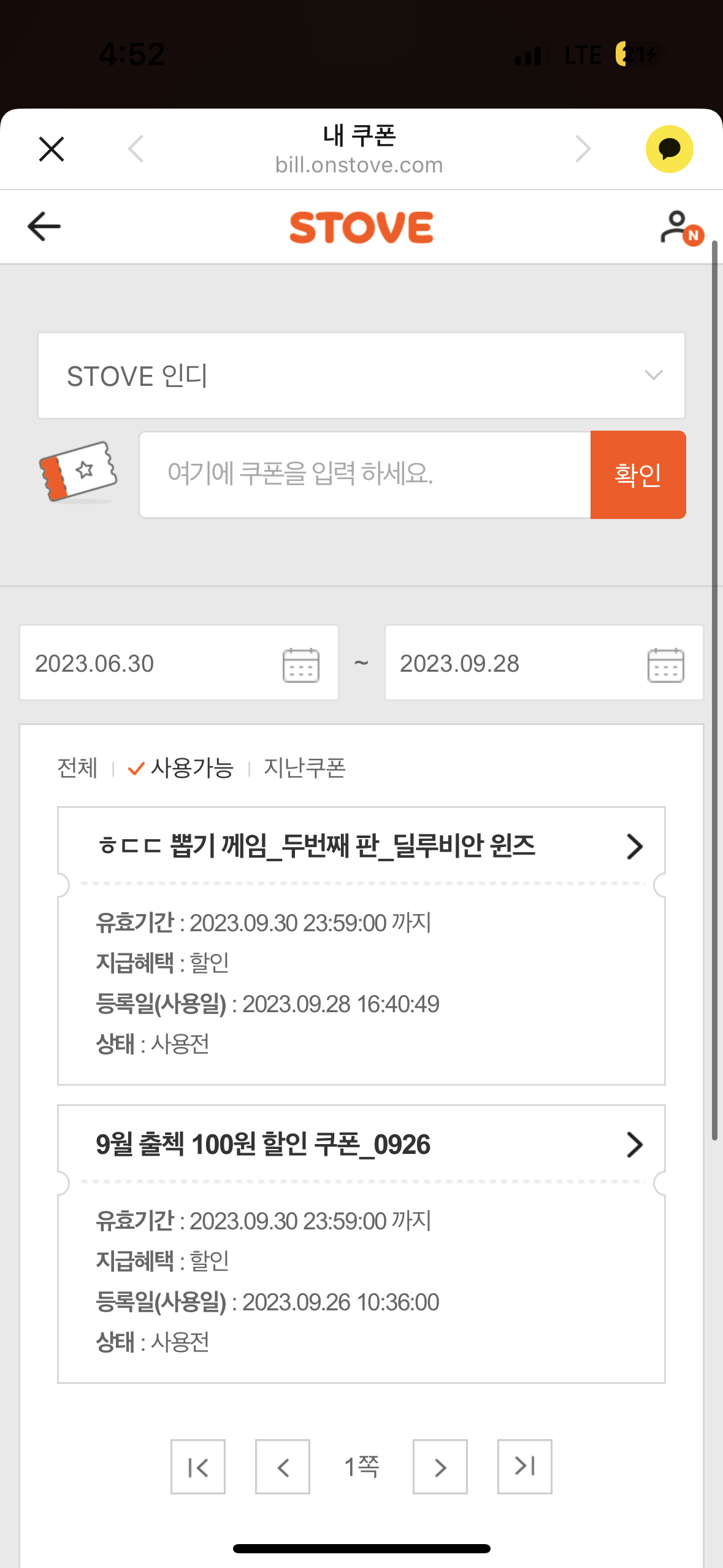The image size is (723, 1568).
Task: Go forward in browser header
Action: click(x=583, y=149)
